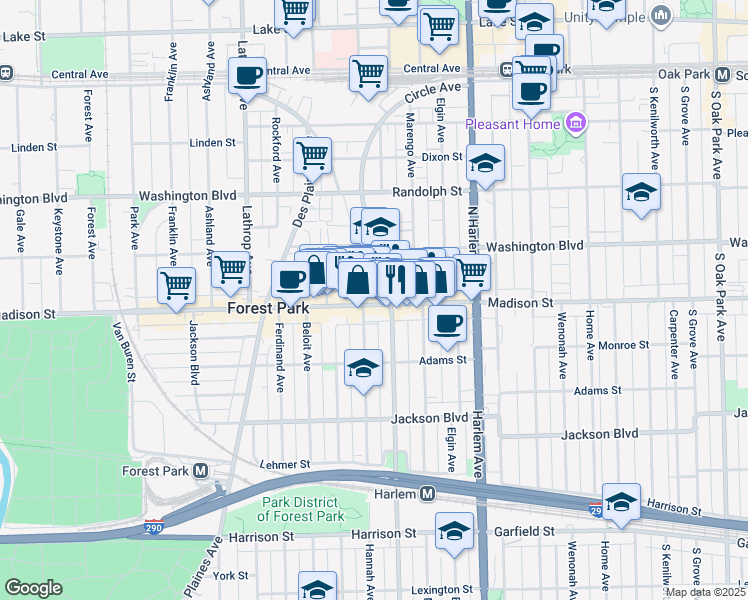
Task: Select the coffee marker on Central Ave near Lathrop
Action: (246, 75)
